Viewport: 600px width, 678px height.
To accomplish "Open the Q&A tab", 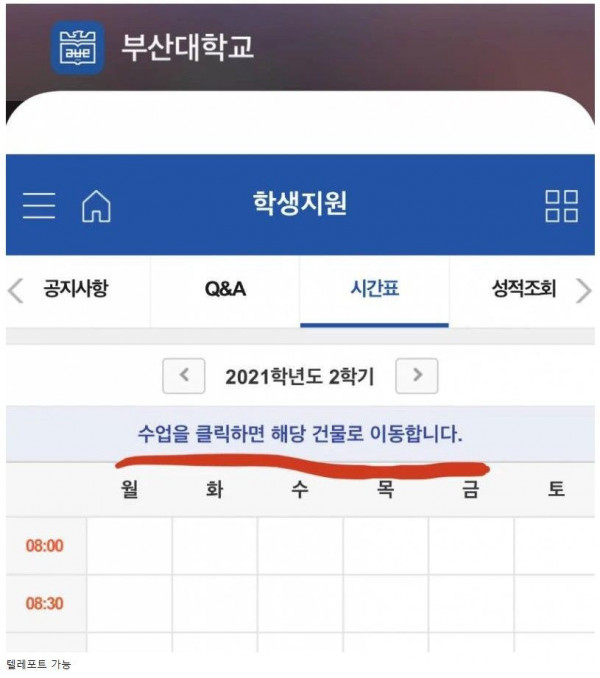I will 225,290.
